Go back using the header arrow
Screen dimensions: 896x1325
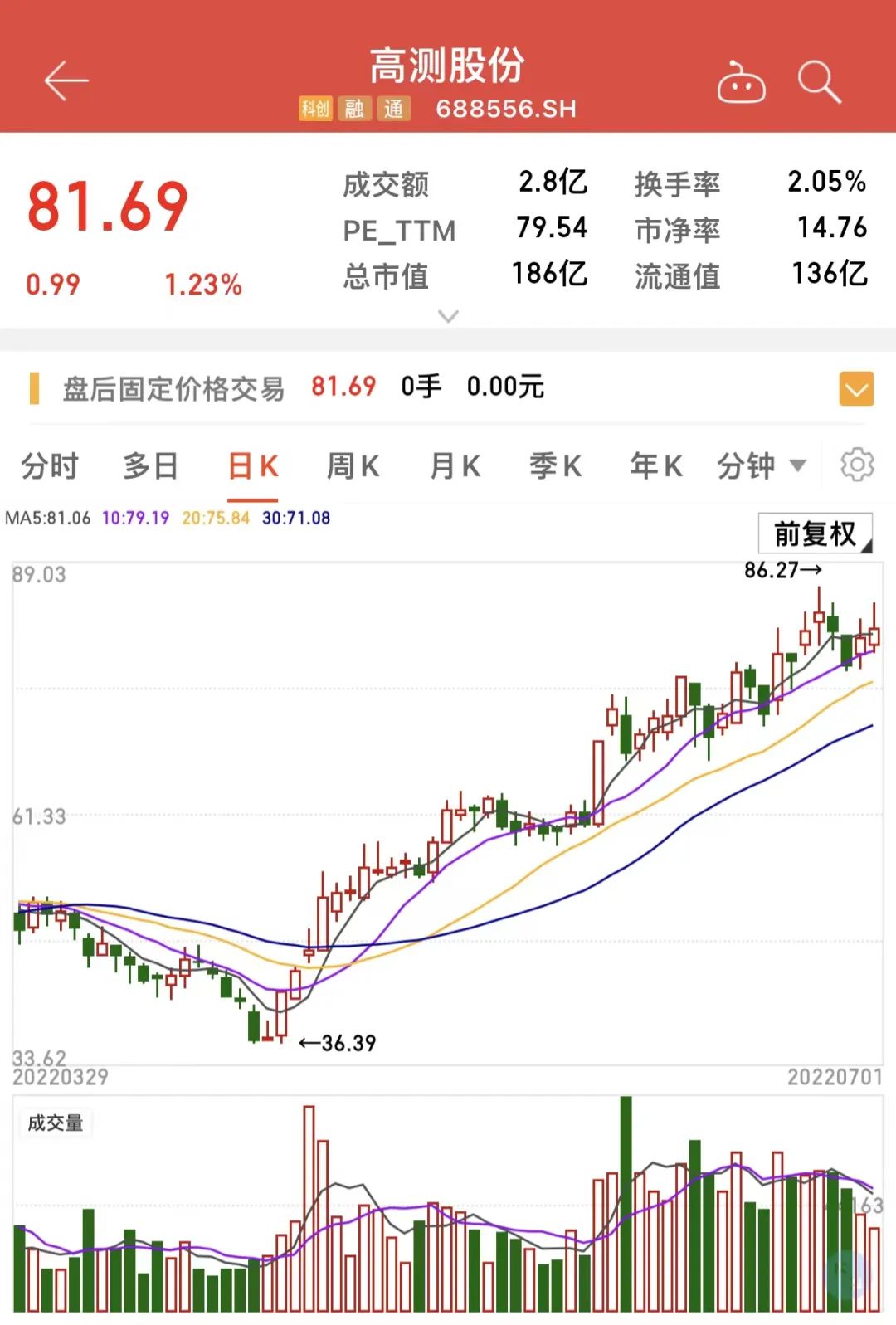[66, 81]
